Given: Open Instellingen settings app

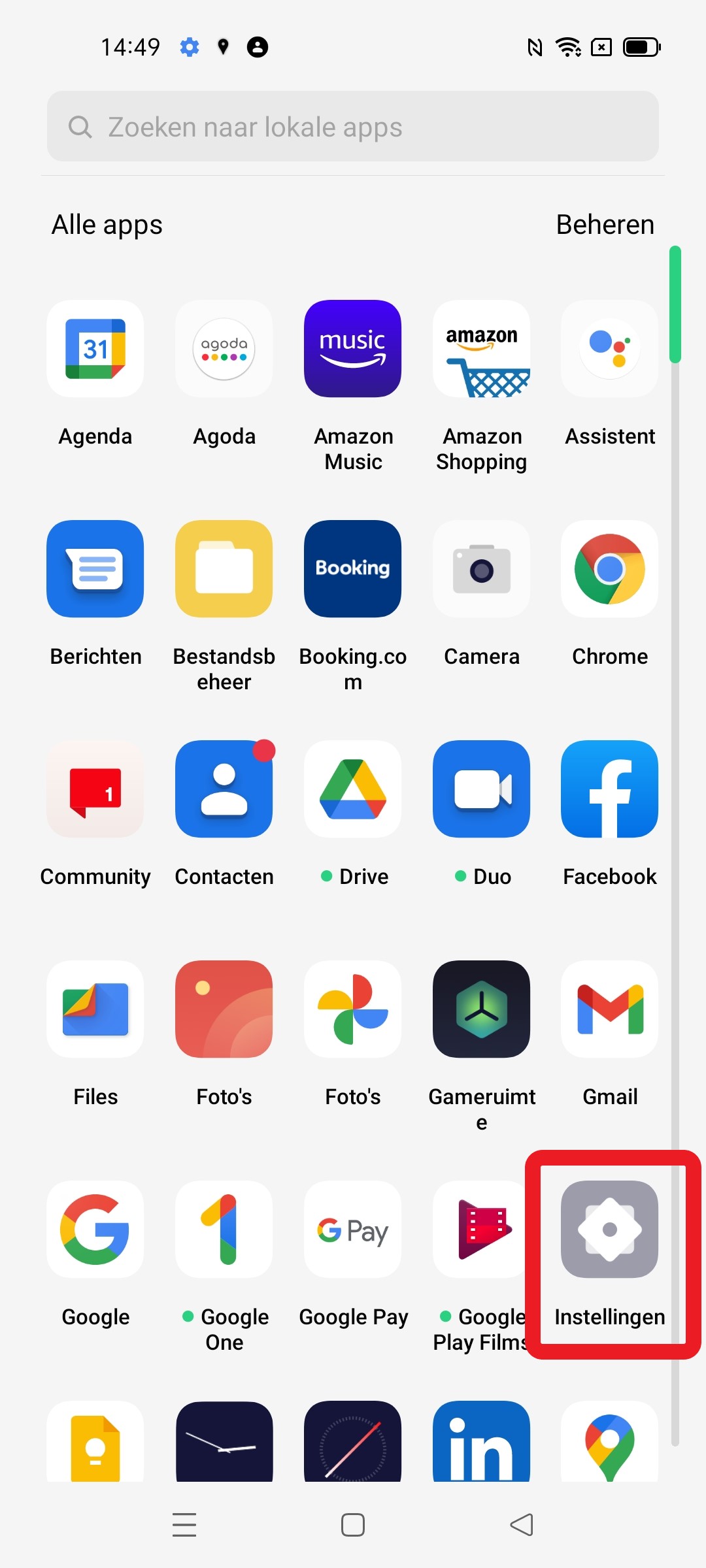Looking at the screenshot, I should (x=610, y=1230).
